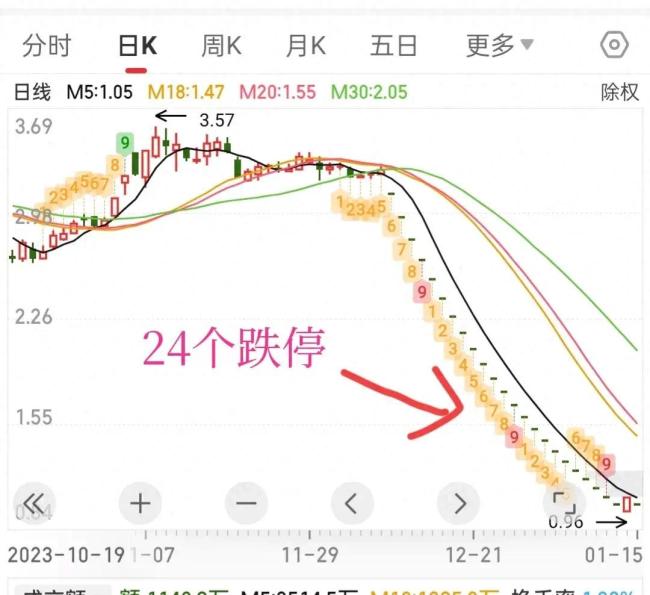Tap the 除权 adjustment option
Viewport: 650px width, 595px height.
point(619,92)
